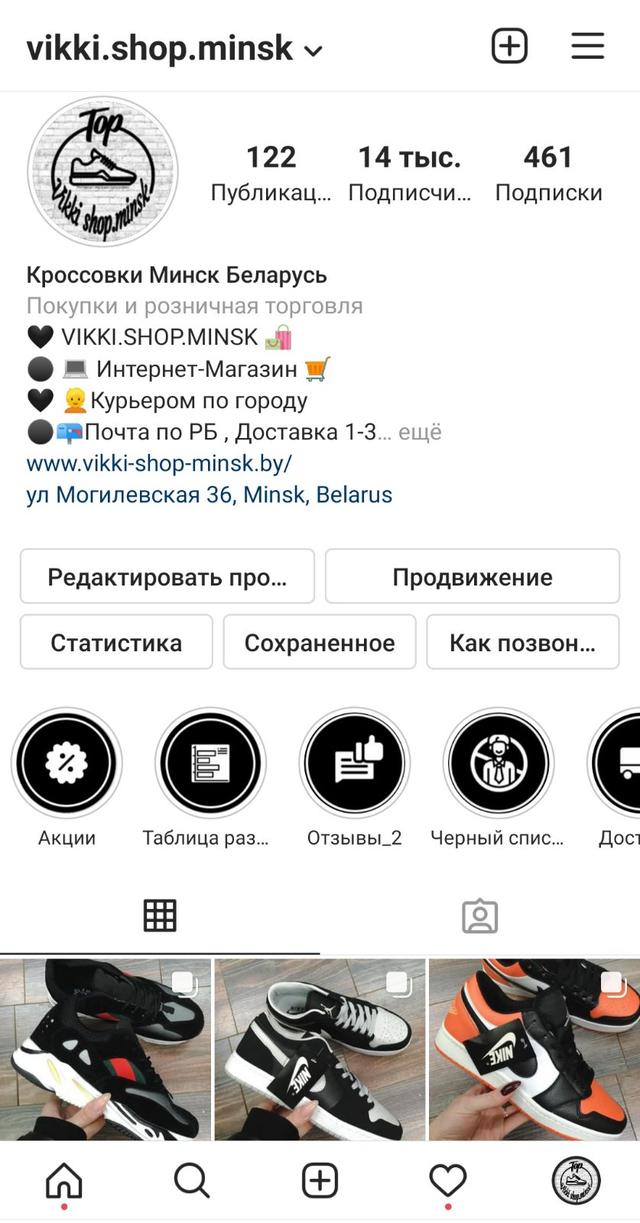Viewport: 640px width, 1223px height.
Task: Open search and explore tab
Action: [191, 1182]
